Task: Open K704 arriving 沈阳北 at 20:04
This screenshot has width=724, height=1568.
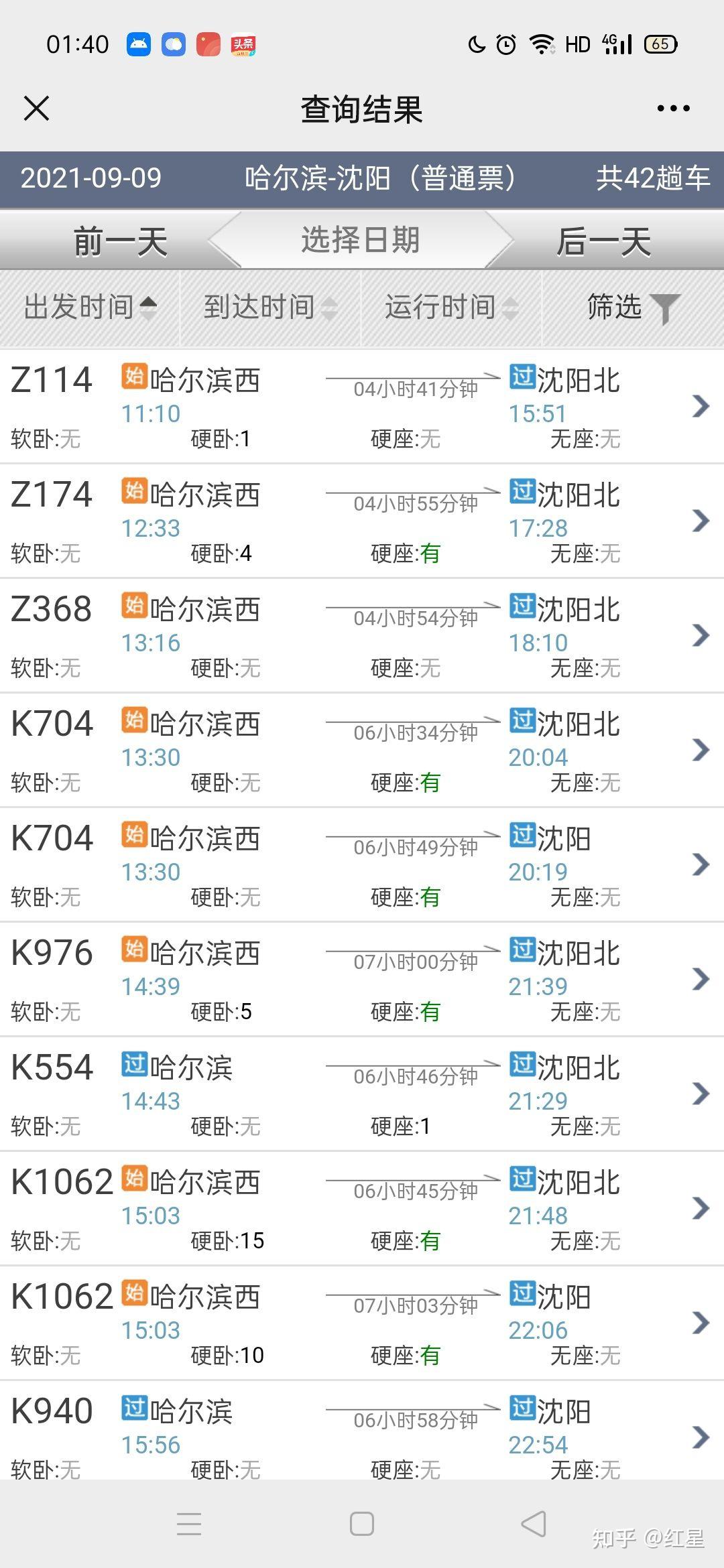Action: point(362,750)
